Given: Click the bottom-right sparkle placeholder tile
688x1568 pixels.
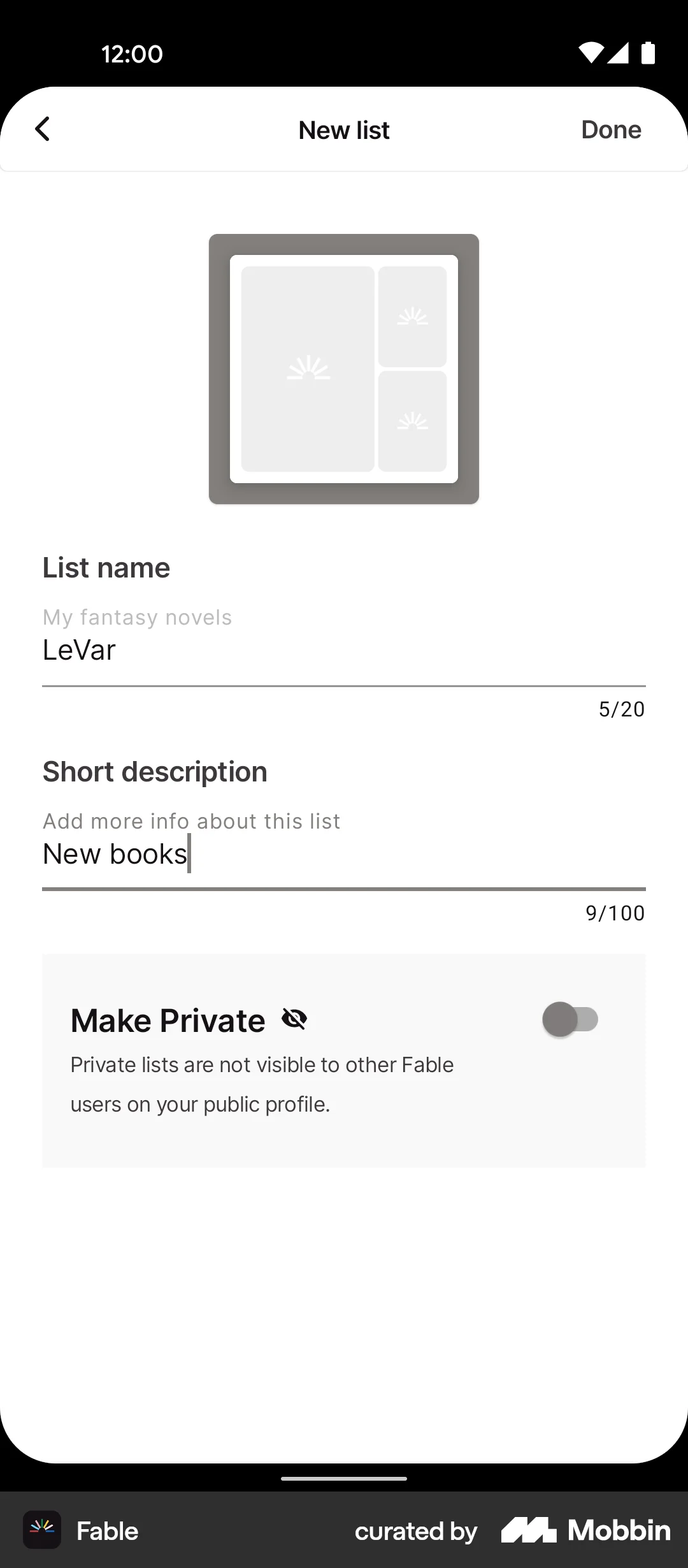Looking at the screenshot, I should tap(413, 421).
